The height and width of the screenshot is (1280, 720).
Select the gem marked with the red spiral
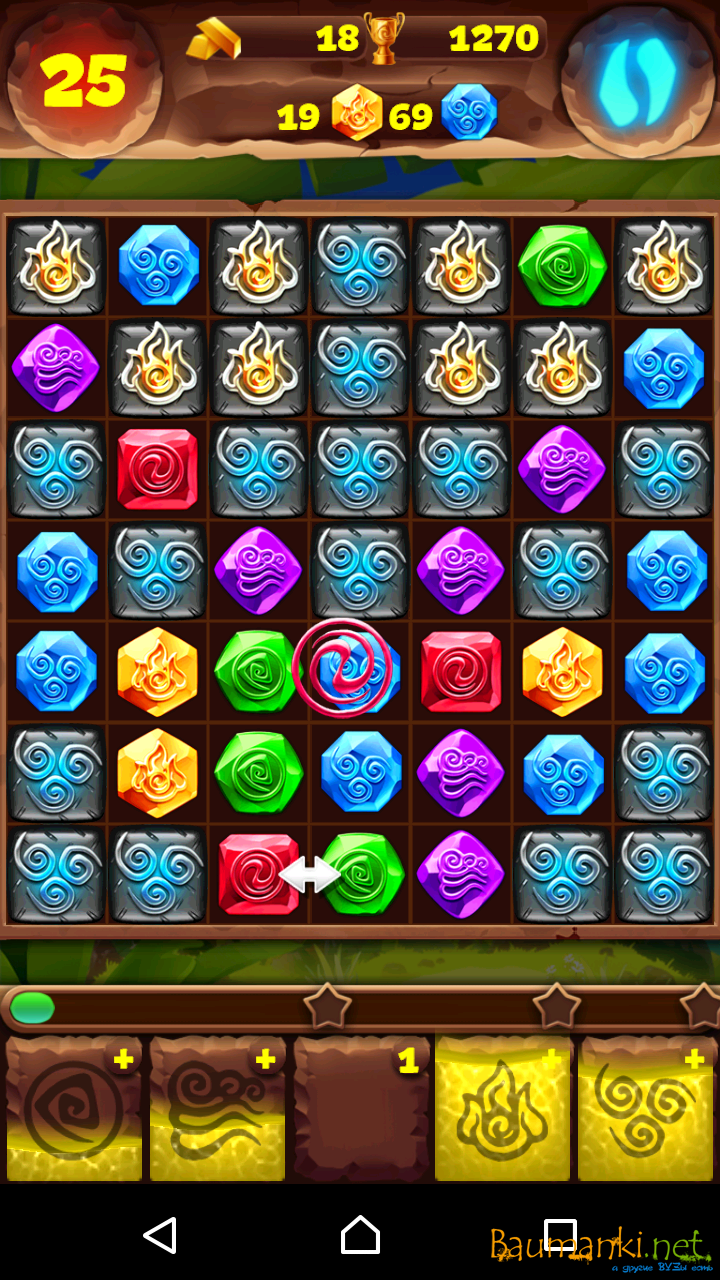(343, 668)
